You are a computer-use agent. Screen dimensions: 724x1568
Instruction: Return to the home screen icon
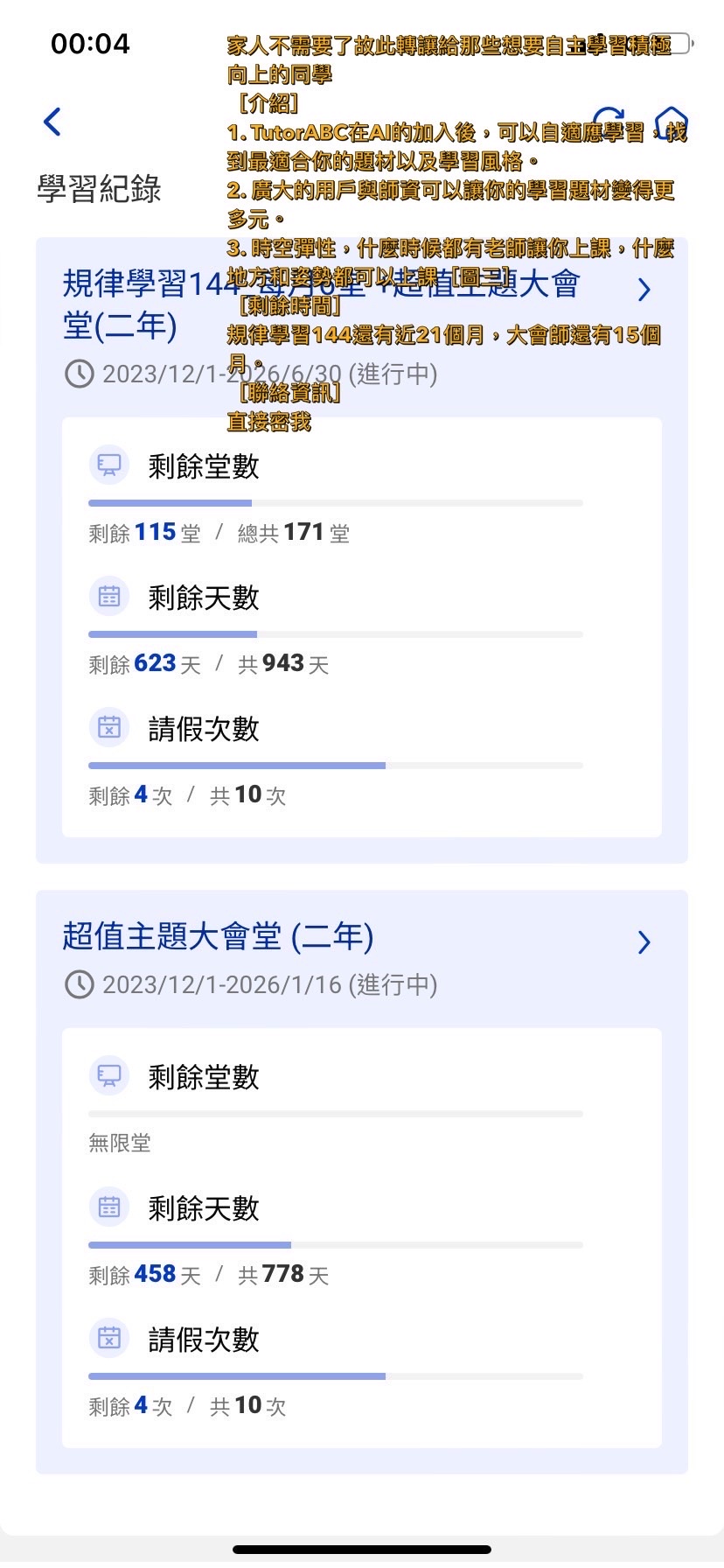pos(672,122)
